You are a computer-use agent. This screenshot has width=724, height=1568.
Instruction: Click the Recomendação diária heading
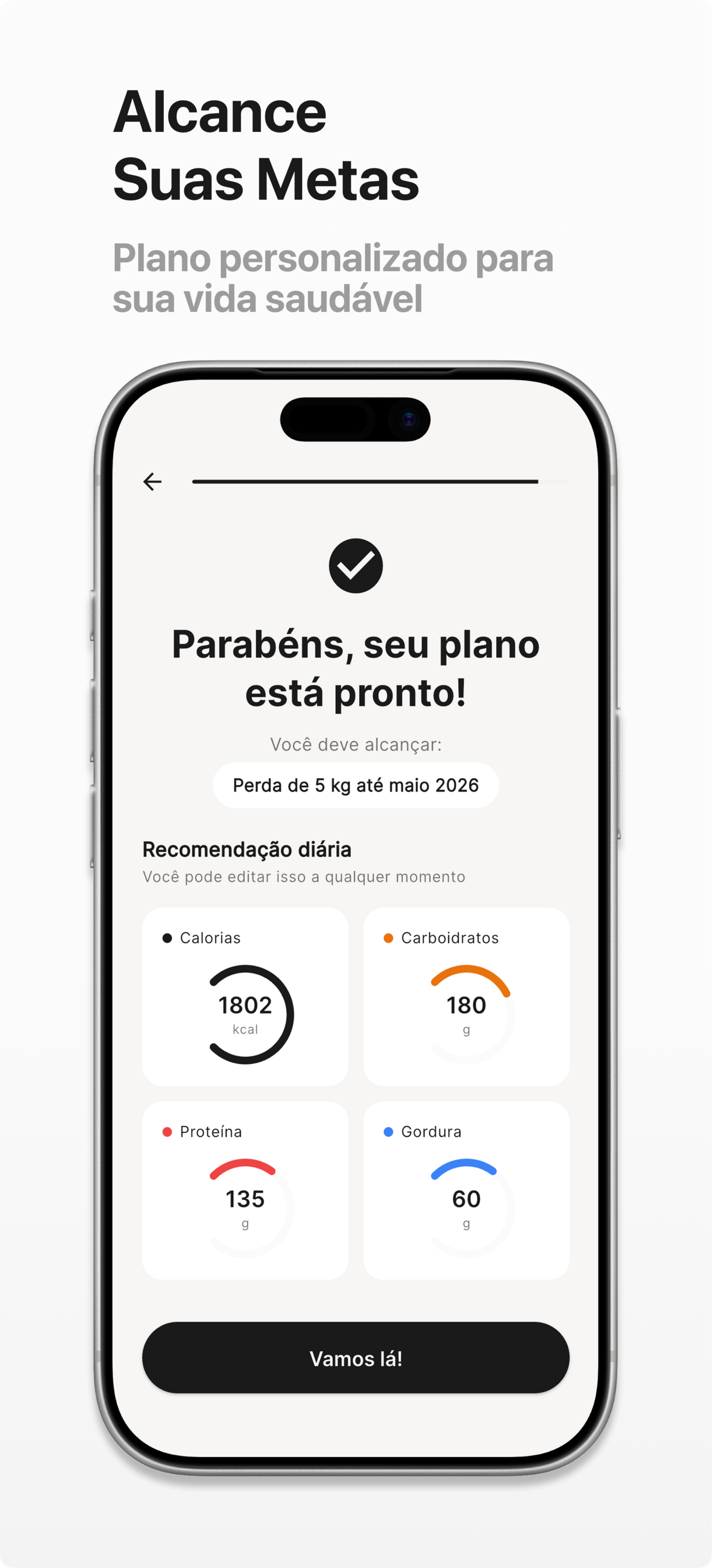[249, 849]
